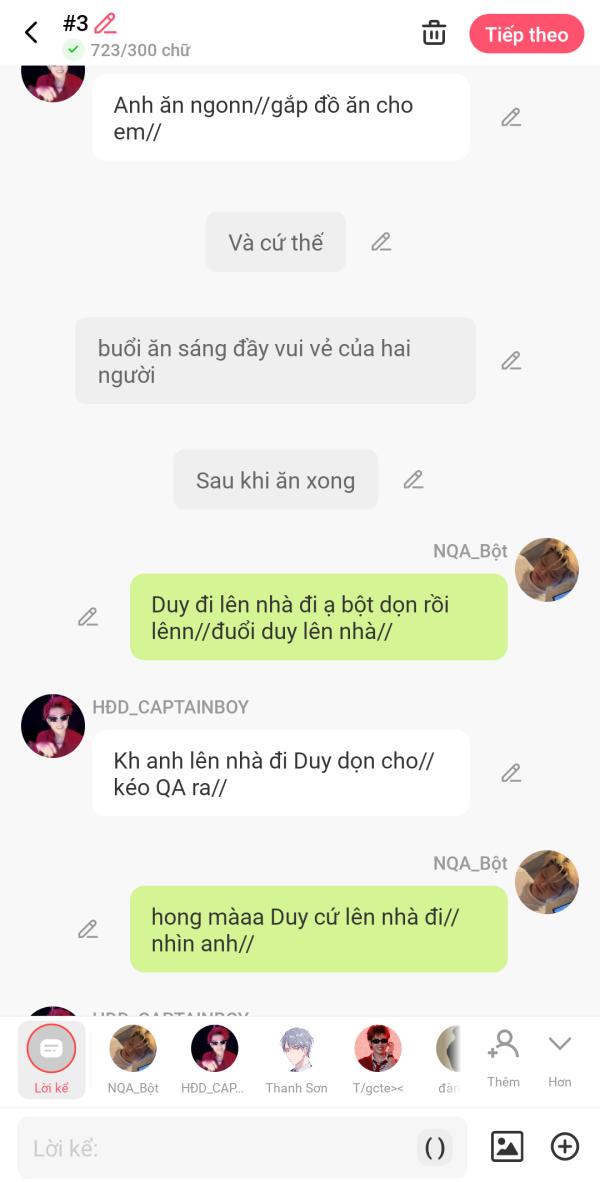Choose character HĐD_CAP... in the selector
Screen dimensions: 600x1182
[x=214, y=1059]
